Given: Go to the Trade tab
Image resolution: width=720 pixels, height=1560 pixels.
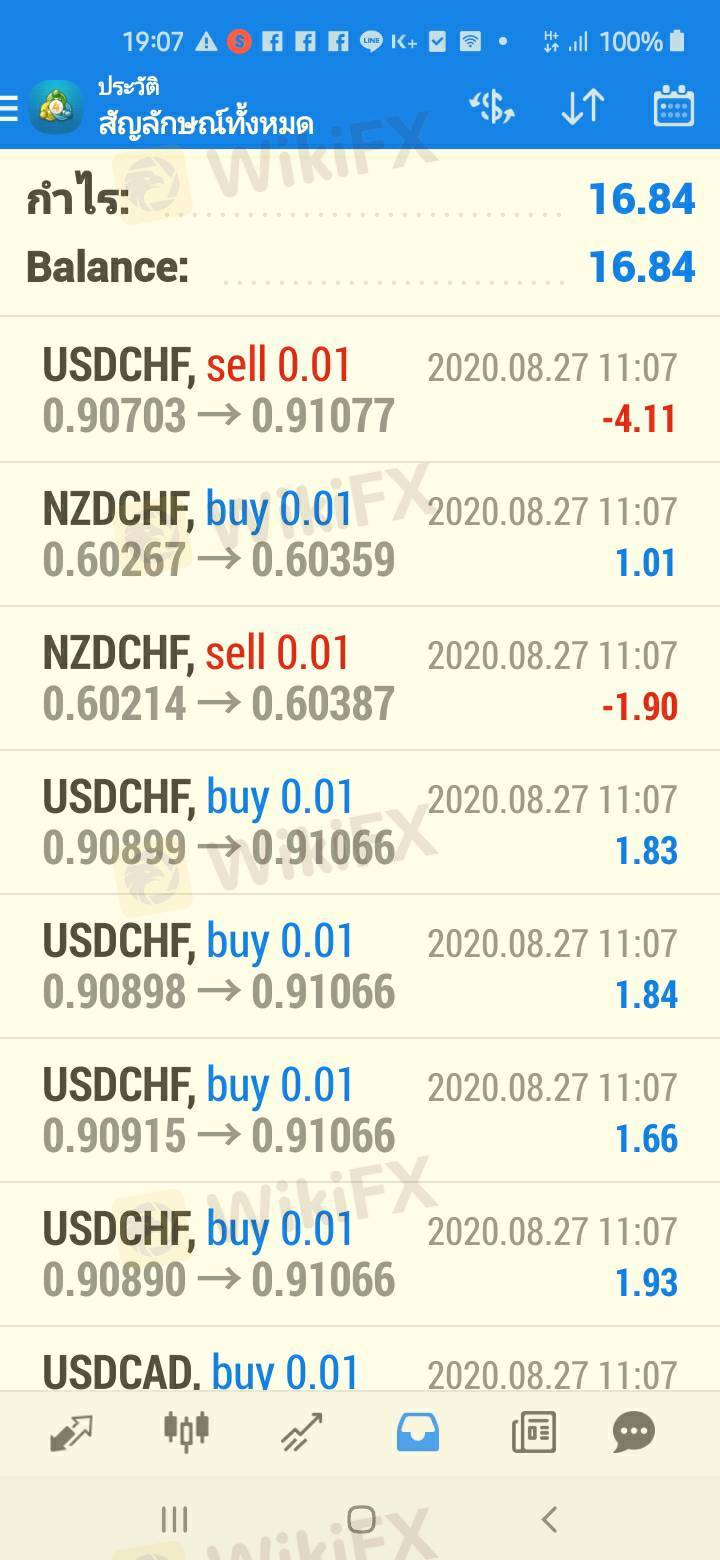Looking at the screenshot, I should (301, 1433).
